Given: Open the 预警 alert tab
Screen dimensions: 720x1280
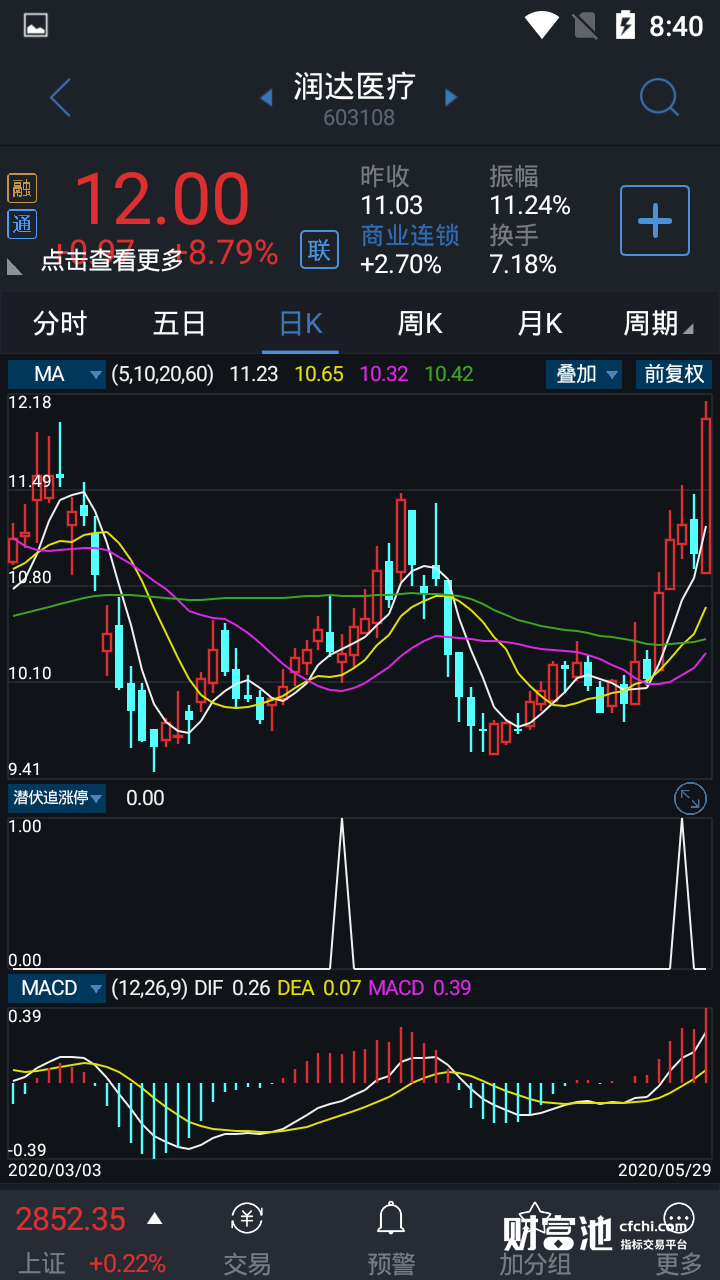Looking at the screenshot, I should click(390, 1238).
